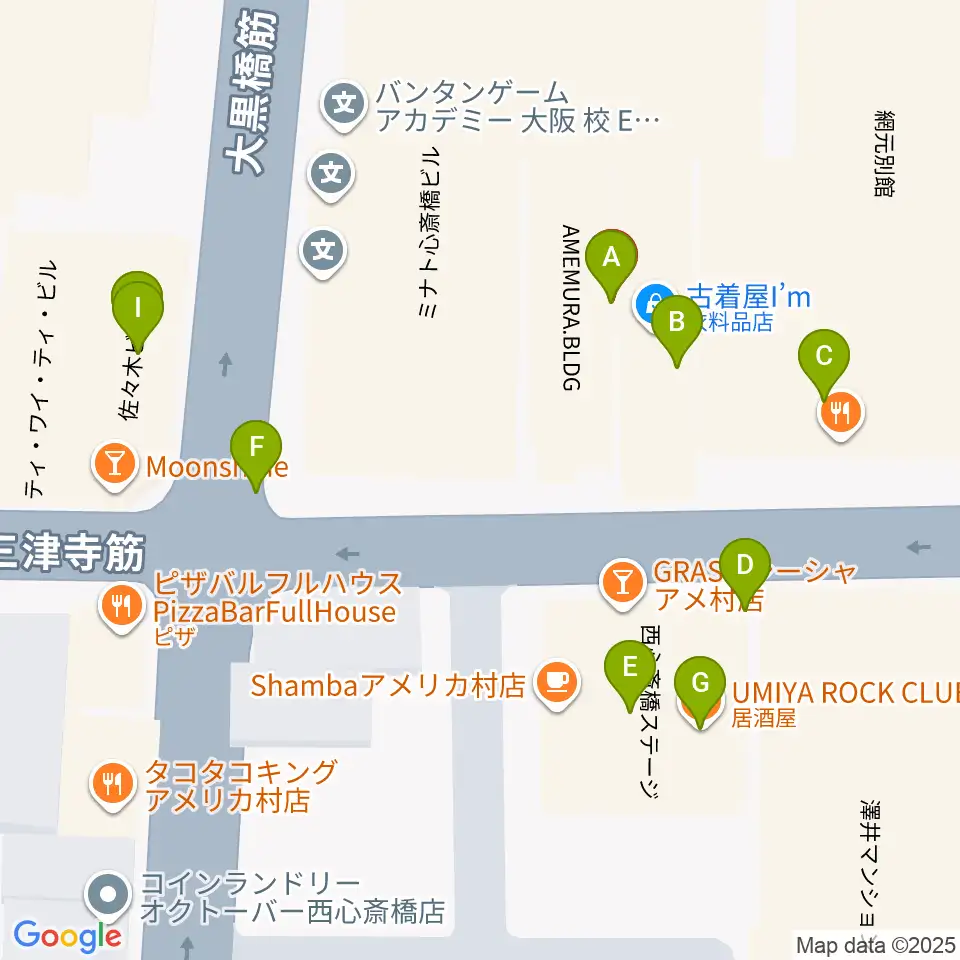Select the green marker labeled D
This screenshot has width=960, height=960.
[x=744, y=565]
